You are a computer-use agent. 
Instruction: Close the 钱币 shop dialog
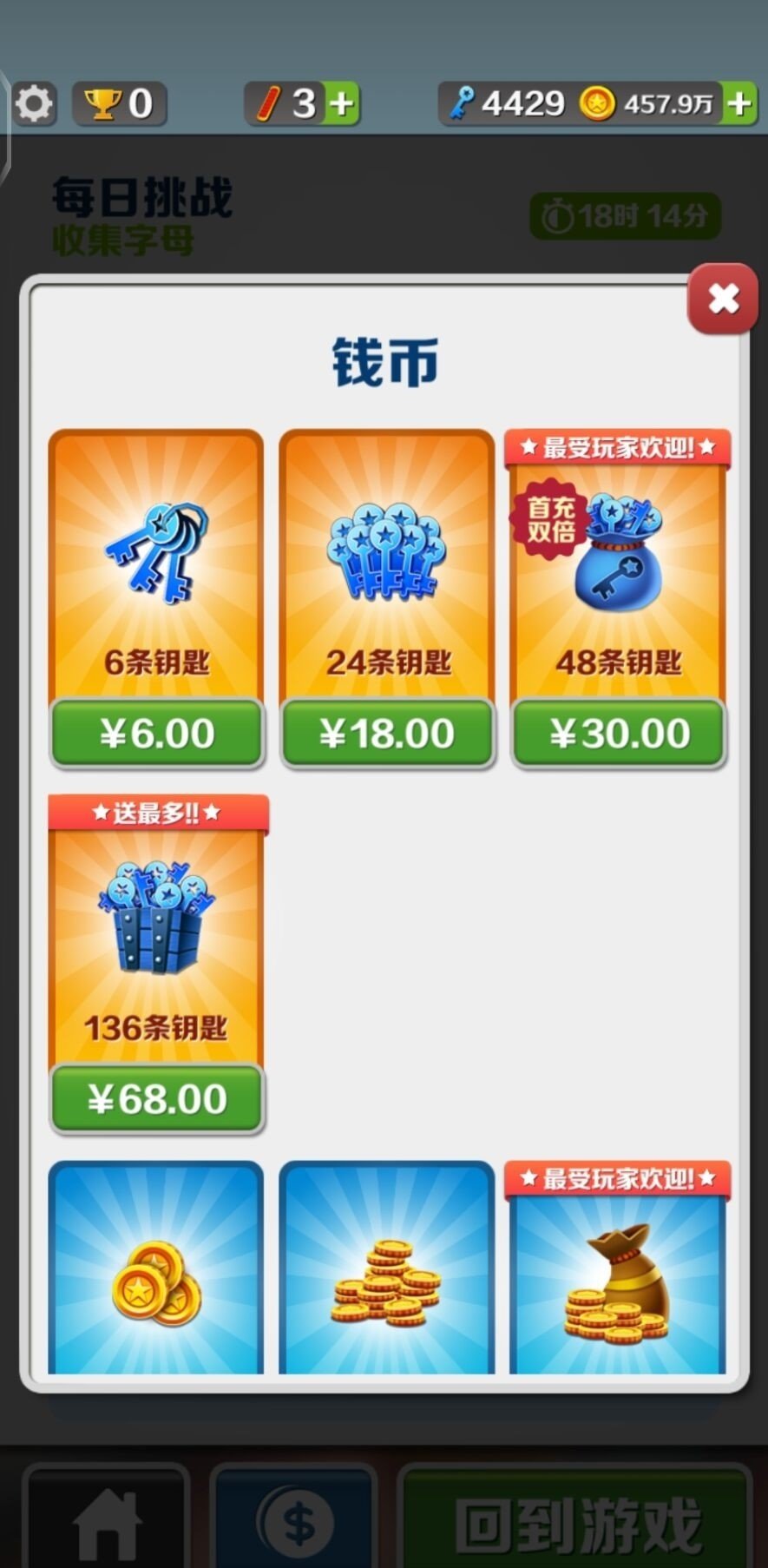coord(722,299)
